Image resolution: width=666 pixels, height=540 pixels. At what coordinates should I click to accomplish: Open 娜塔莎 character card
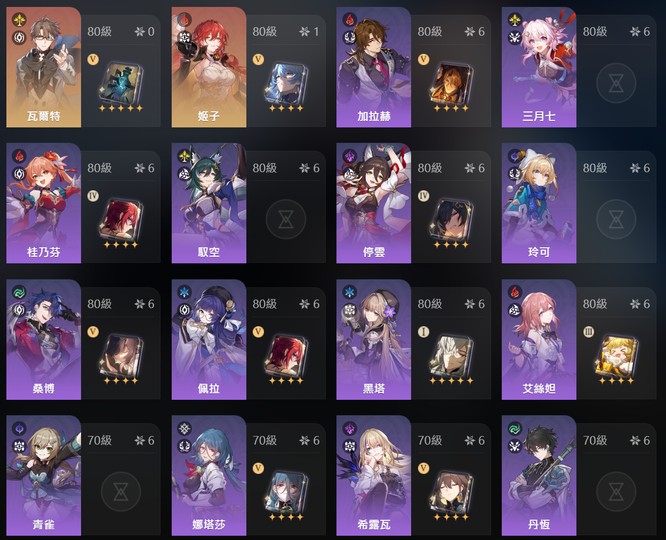click(208, 470)
